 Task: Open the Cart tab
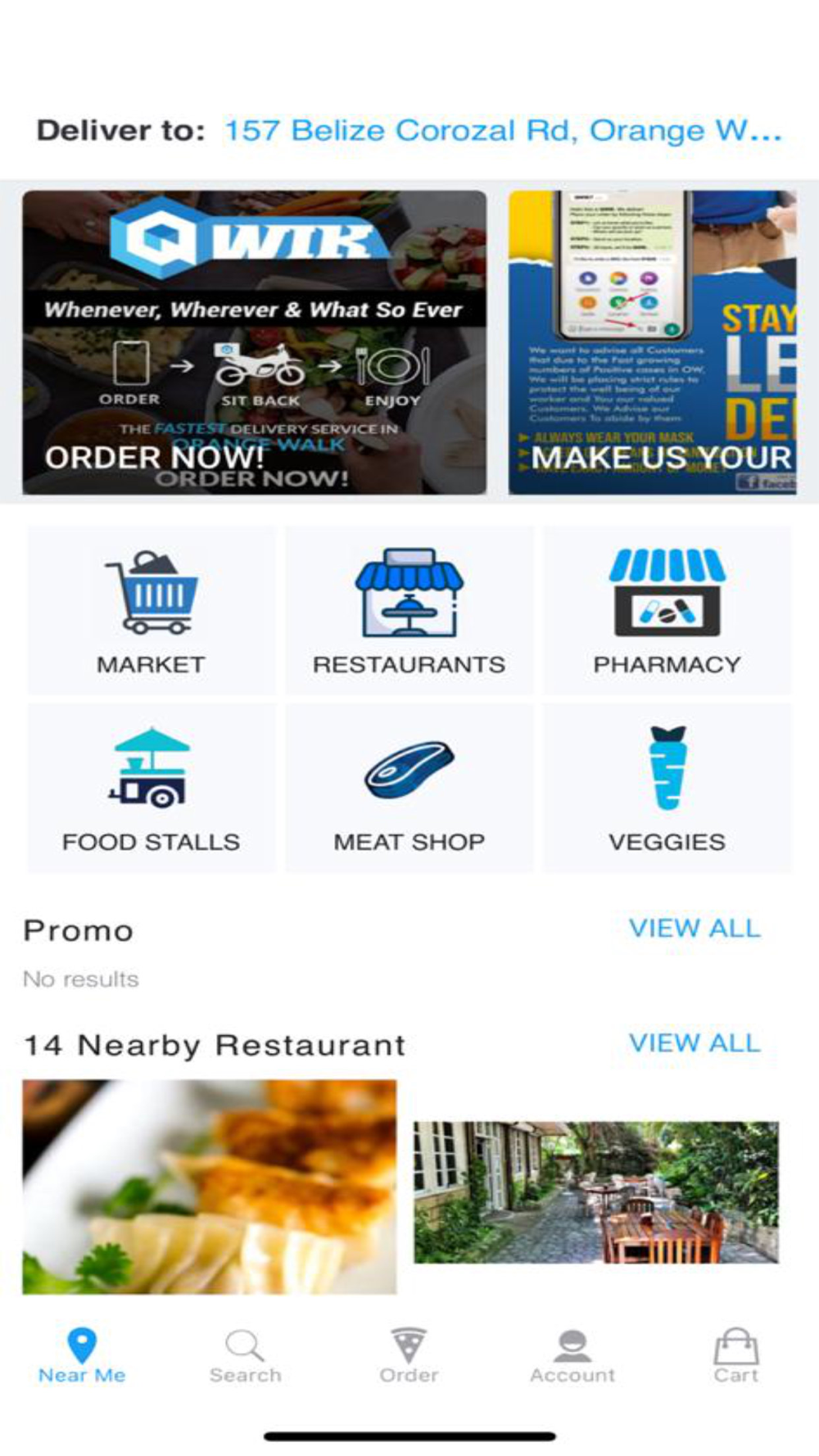coord(736,1356)
